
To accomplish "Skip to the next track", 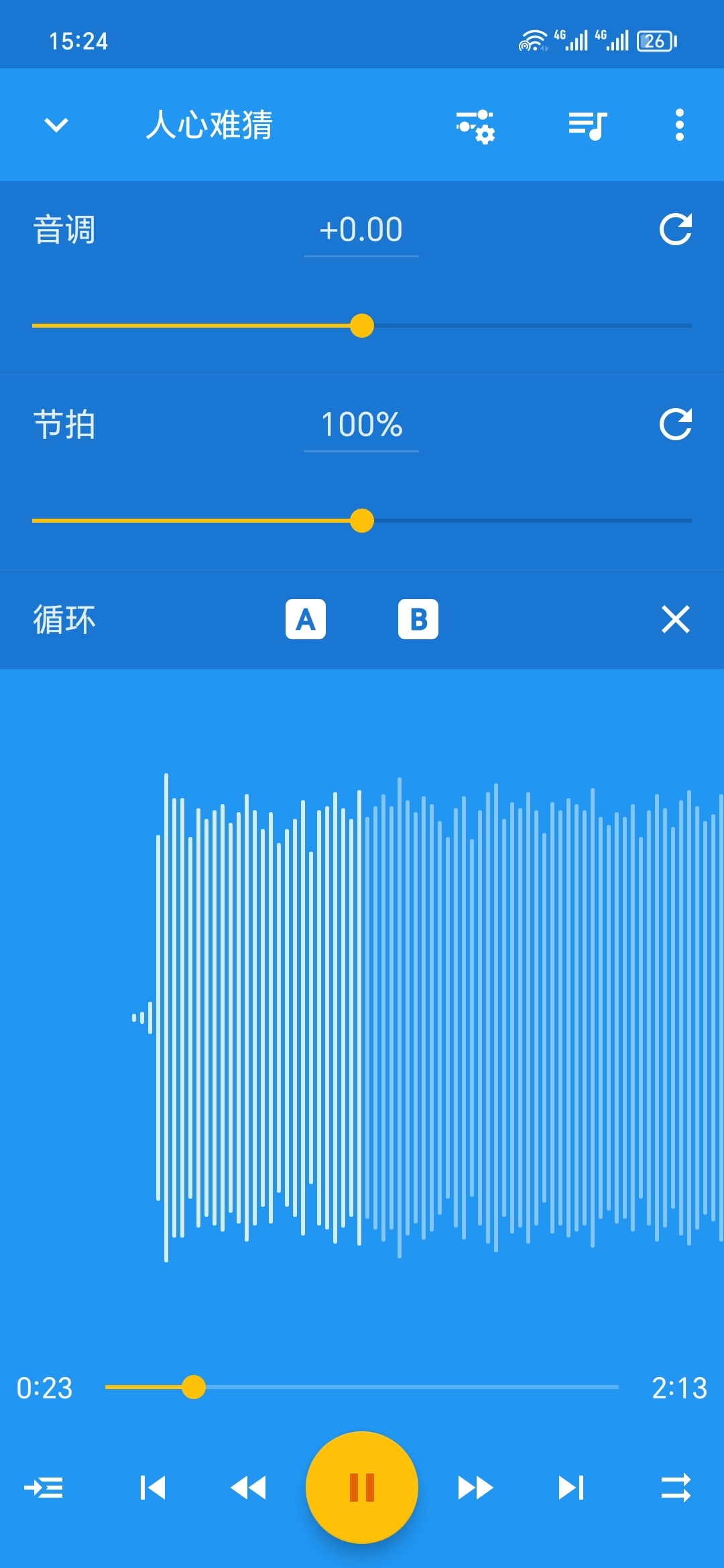I will (x=571, y=1488).
